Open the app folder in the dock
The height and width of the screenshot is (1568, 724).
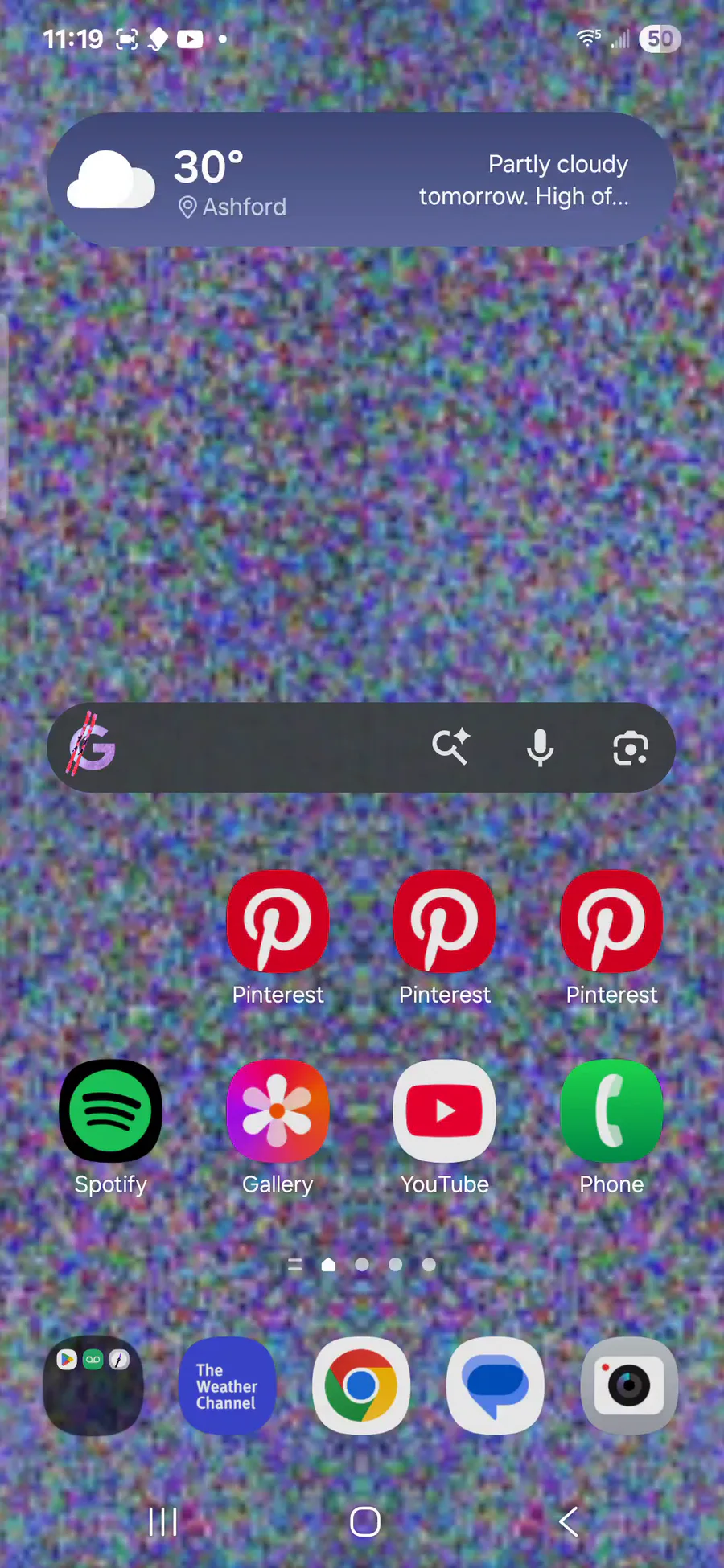(x=93, y=1385)
